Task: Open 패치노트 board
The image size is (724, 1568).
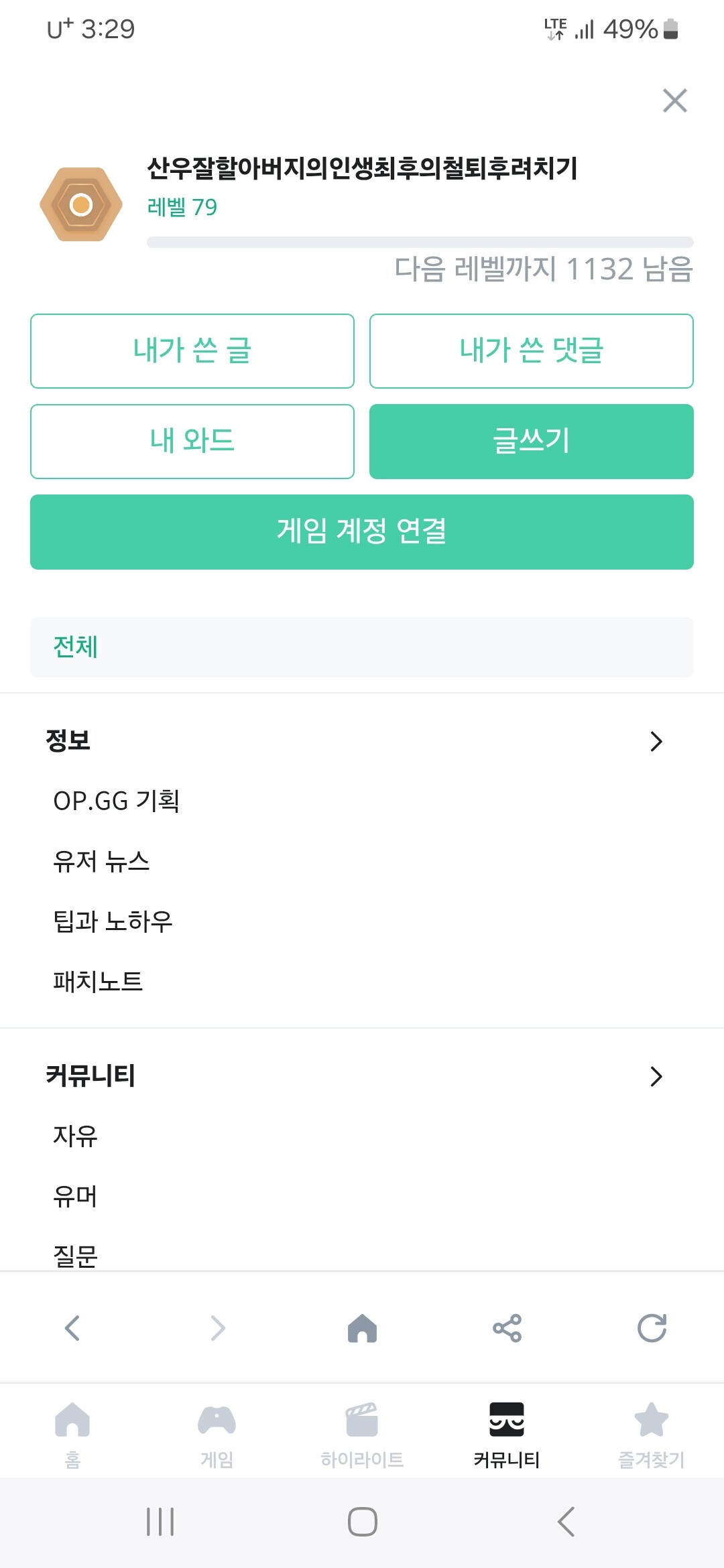Action: [x=98, y=982]
